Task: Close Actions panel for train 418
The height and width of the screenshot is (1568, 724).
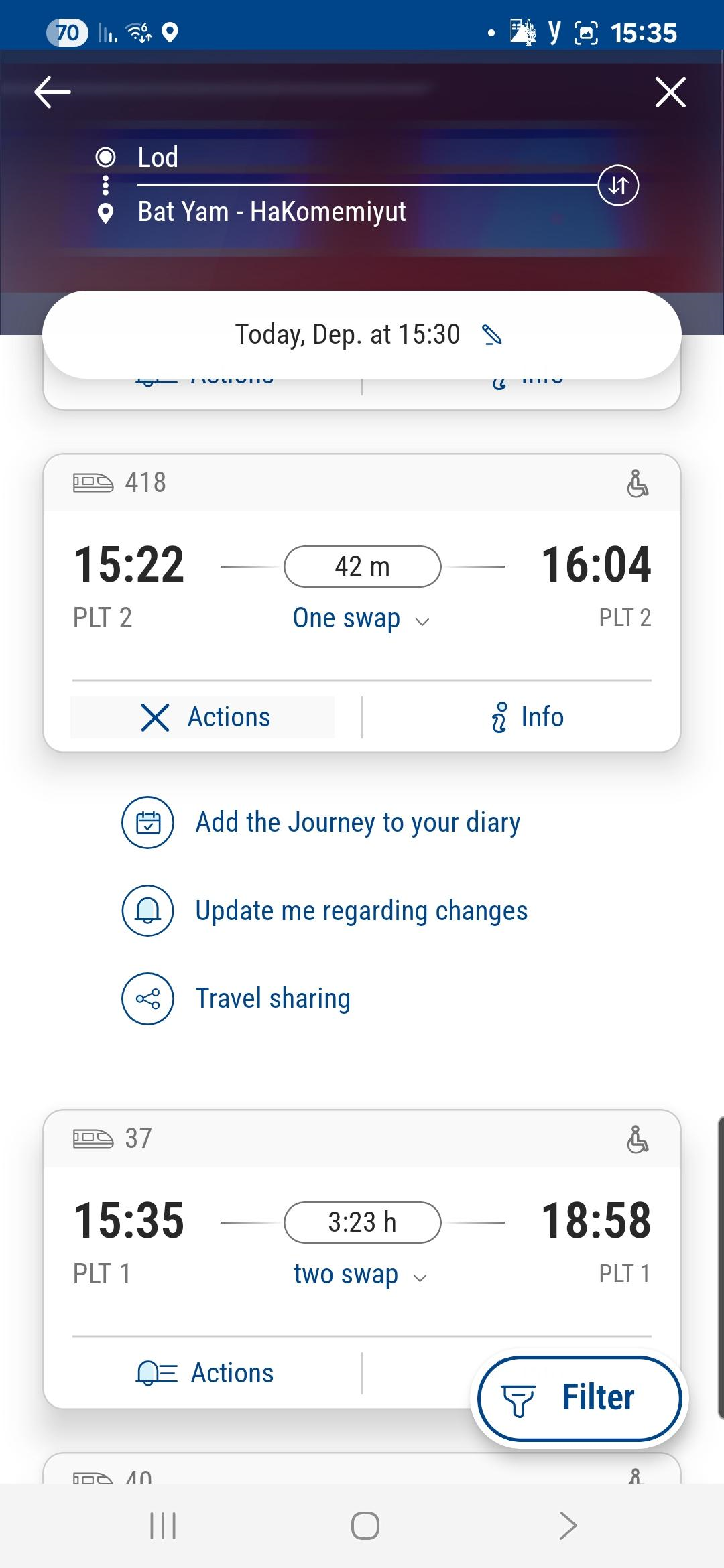Action: [202, 717]
